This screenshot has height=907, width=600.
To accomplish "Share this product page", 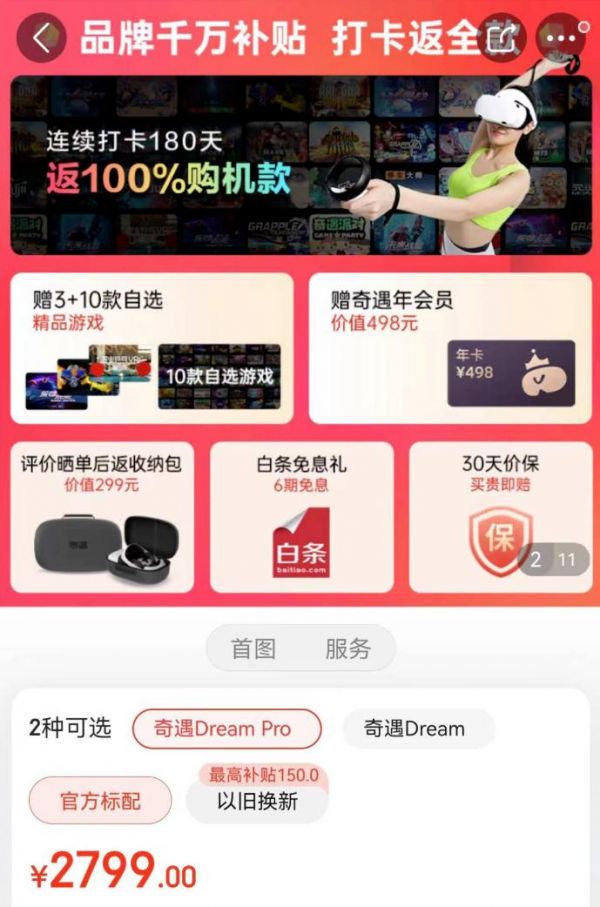I will (x=504, y=38).
